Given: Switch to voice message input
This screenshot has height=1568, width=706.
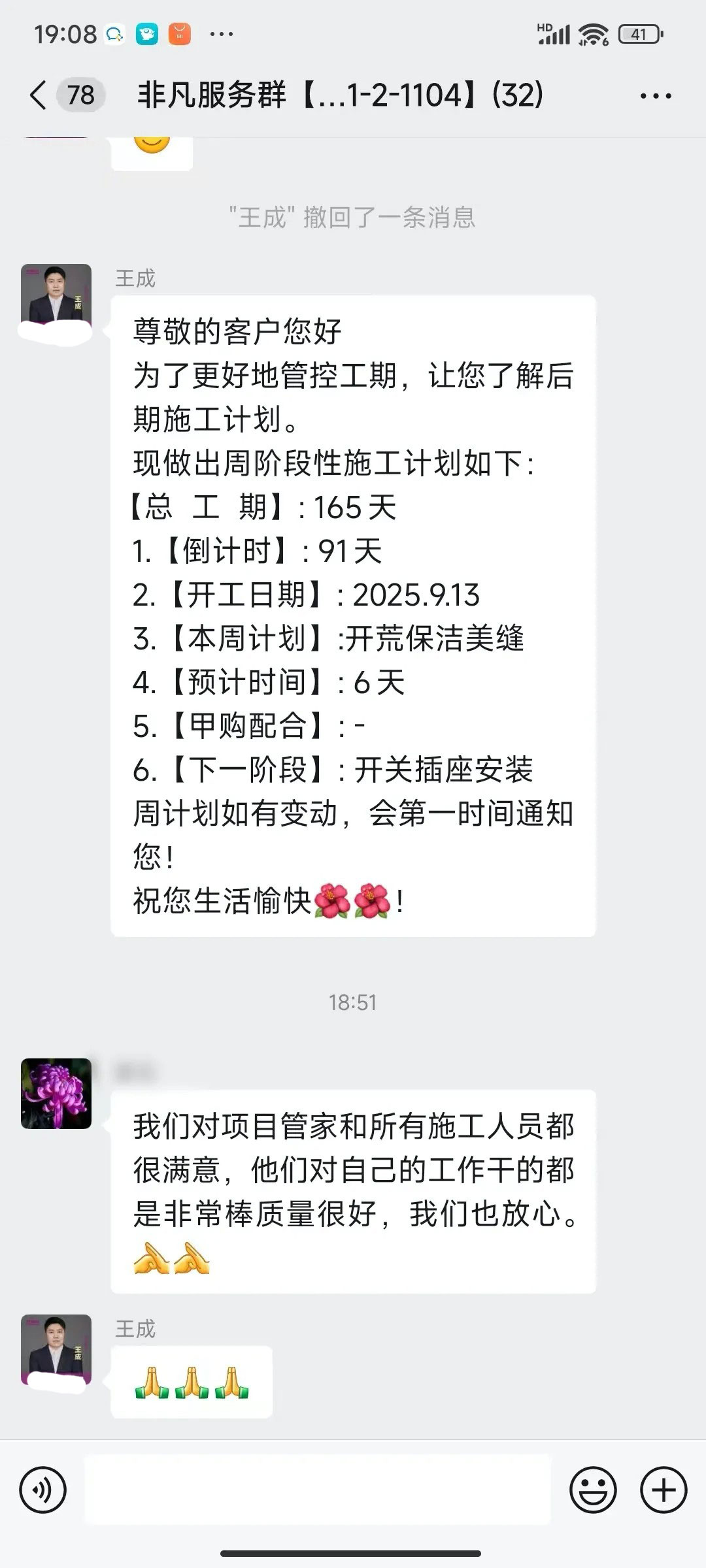Looking at the screenshot, I should [x=43, y=1491].
